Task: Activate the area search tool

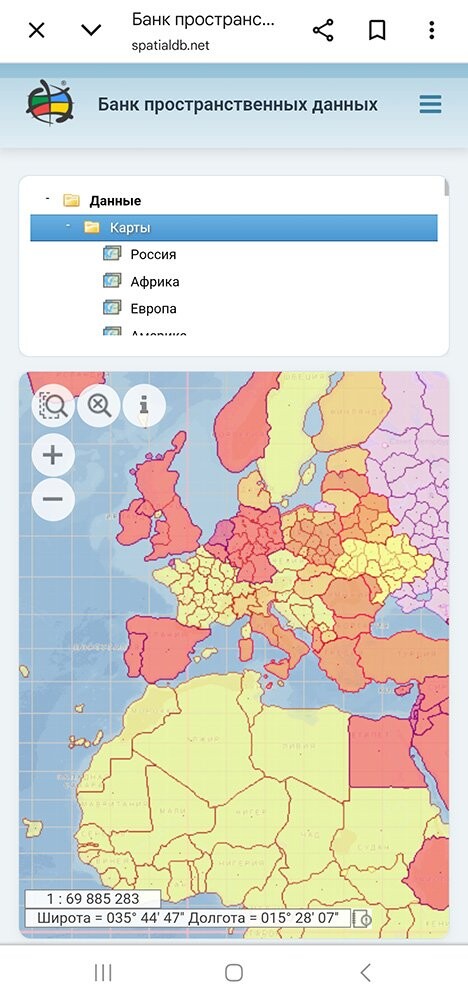Action: [53, 405]
